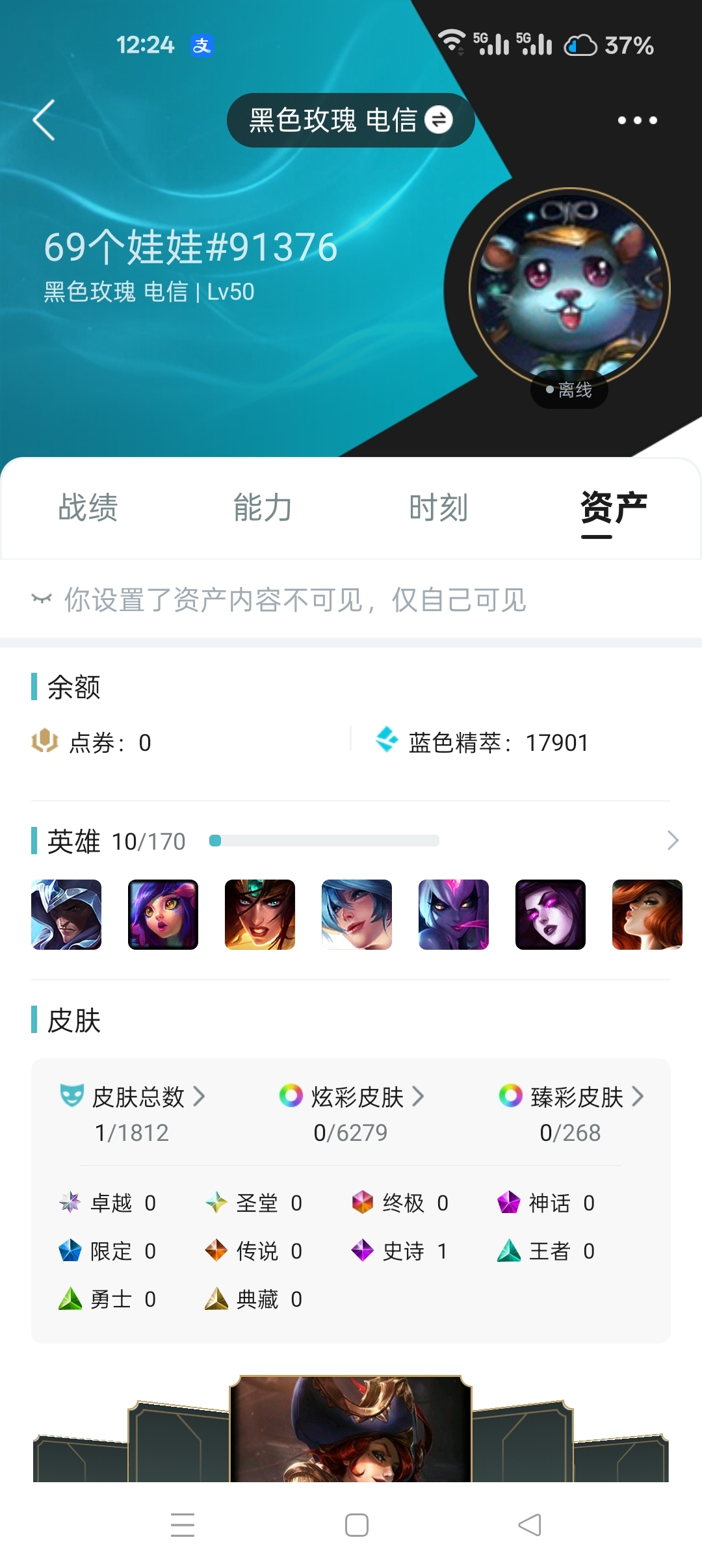Select the 资产 tab
The height and width of the screenshot is (1568, 702).
click(614, 508)
